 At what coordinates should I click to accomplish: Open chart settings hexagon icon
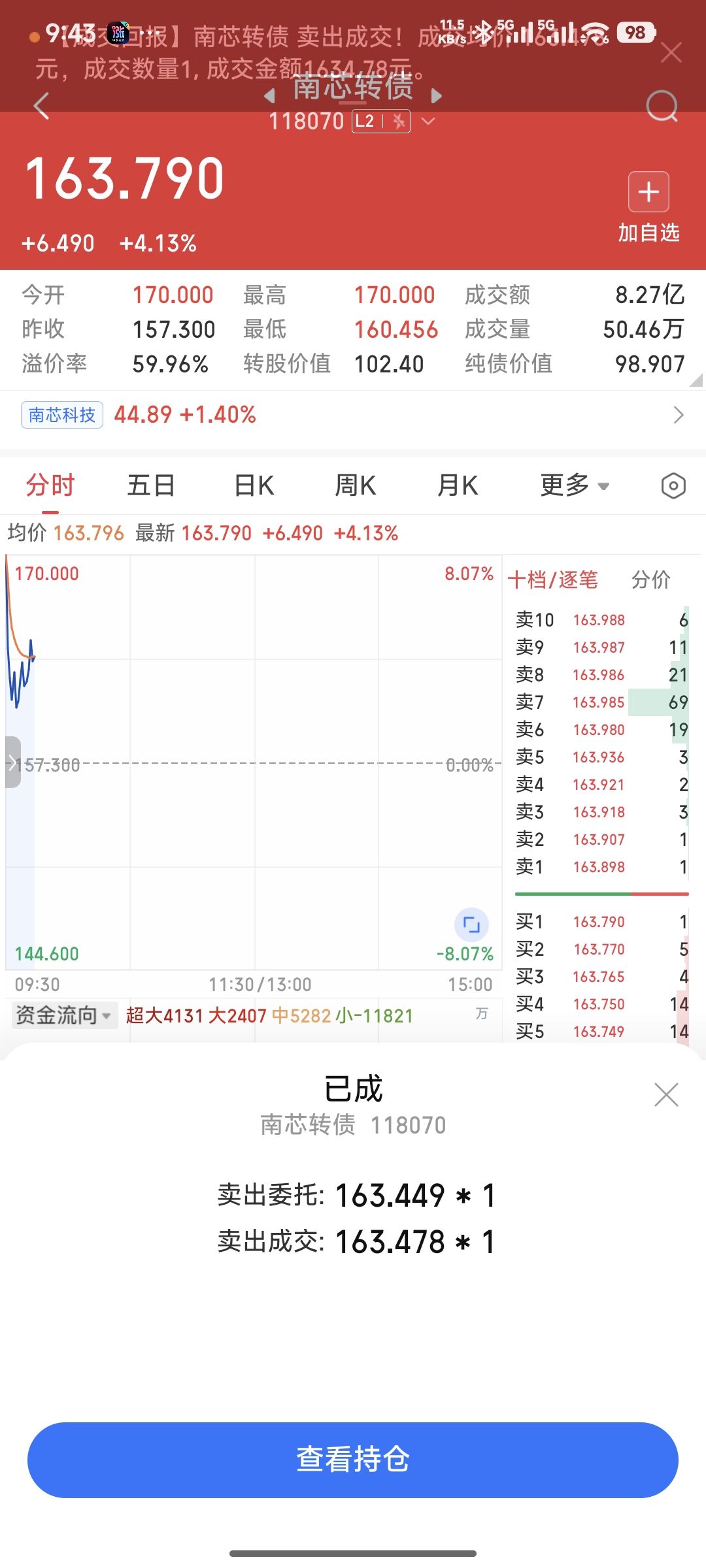pyautogui.click(x=673, y=486)
